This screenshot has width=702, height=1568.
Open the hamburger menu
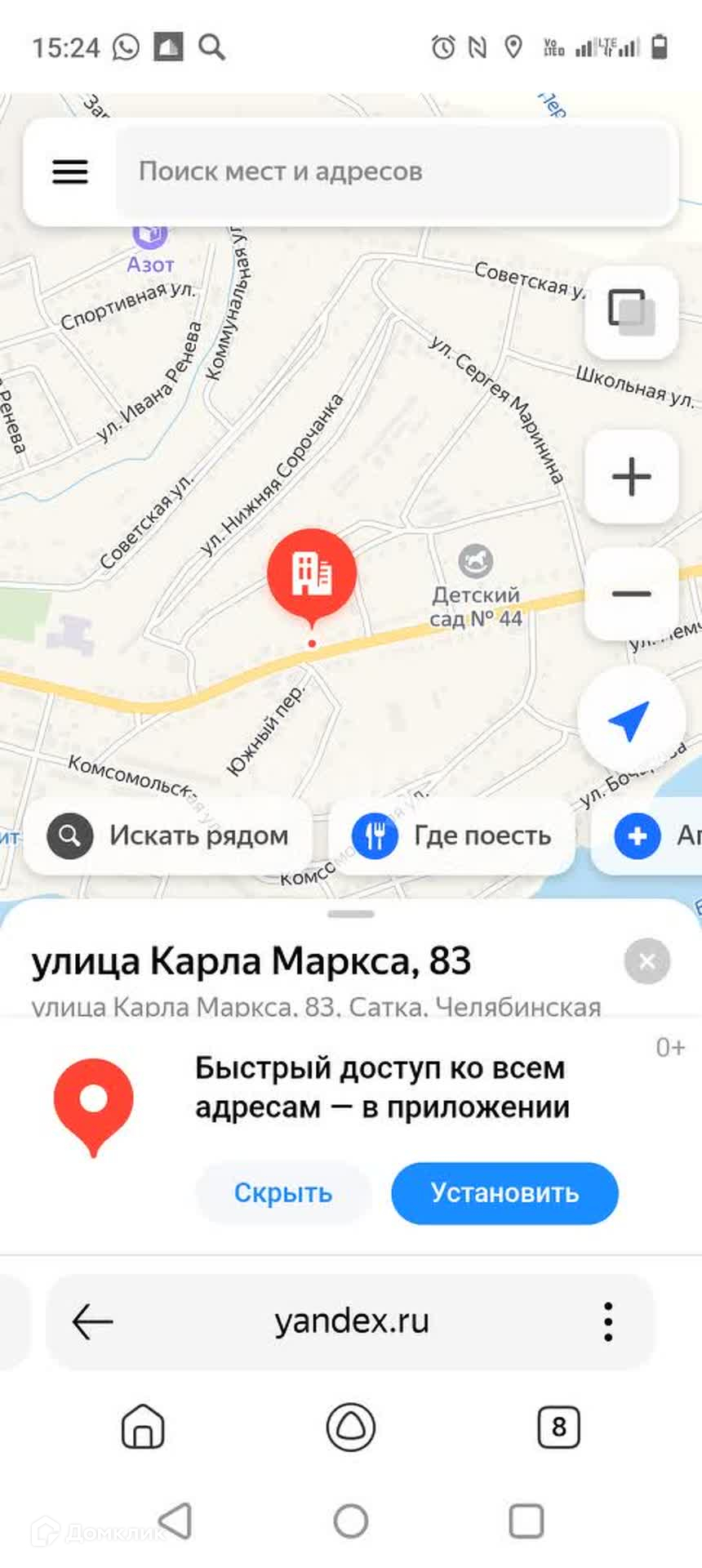pyautogui.click(x=70, y=171)
